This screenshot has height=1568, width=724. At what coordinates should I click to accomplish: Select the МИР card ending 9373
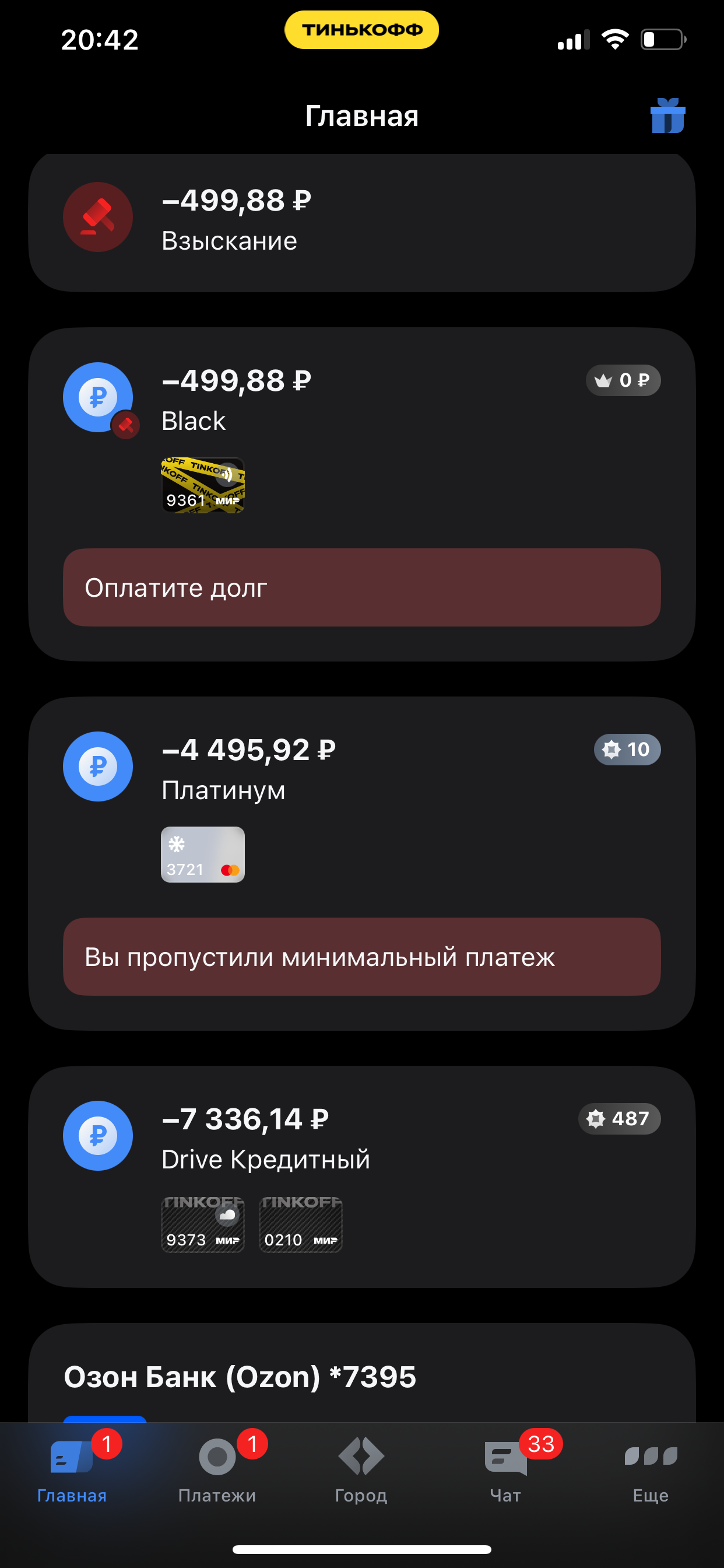(x=203, y=1224)
